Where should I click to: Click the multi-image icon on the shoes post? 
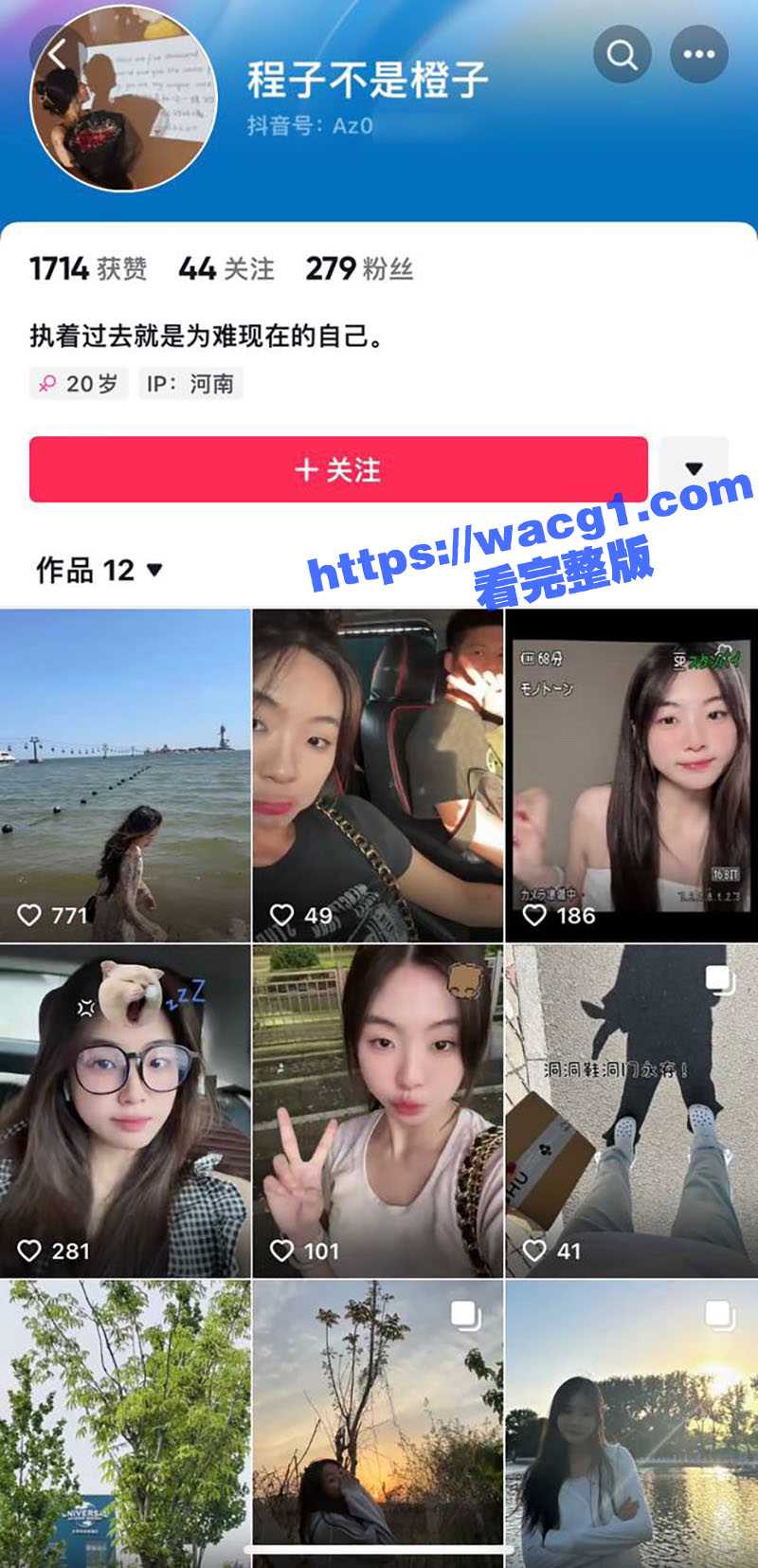tap(716, 980)
